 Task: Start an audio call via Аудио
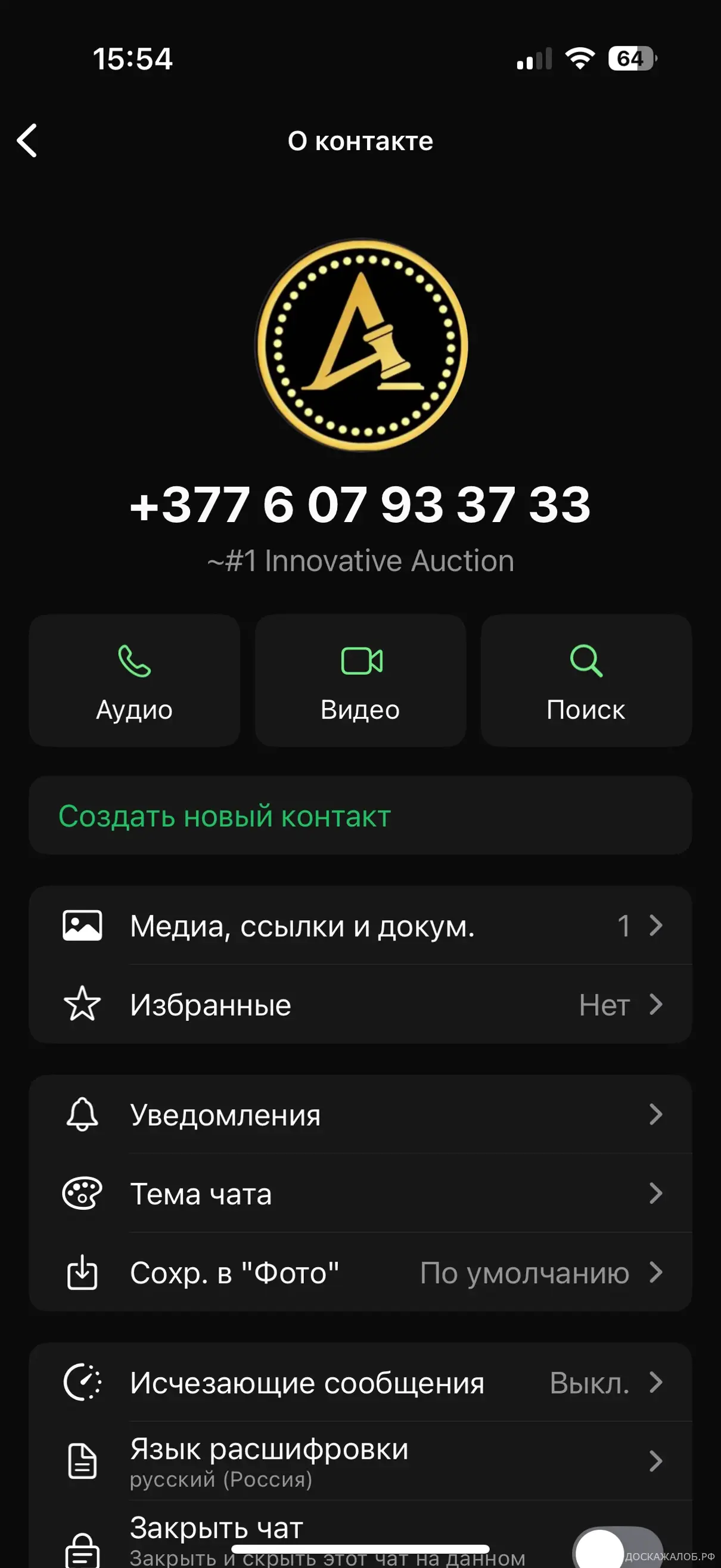(135, 681)
